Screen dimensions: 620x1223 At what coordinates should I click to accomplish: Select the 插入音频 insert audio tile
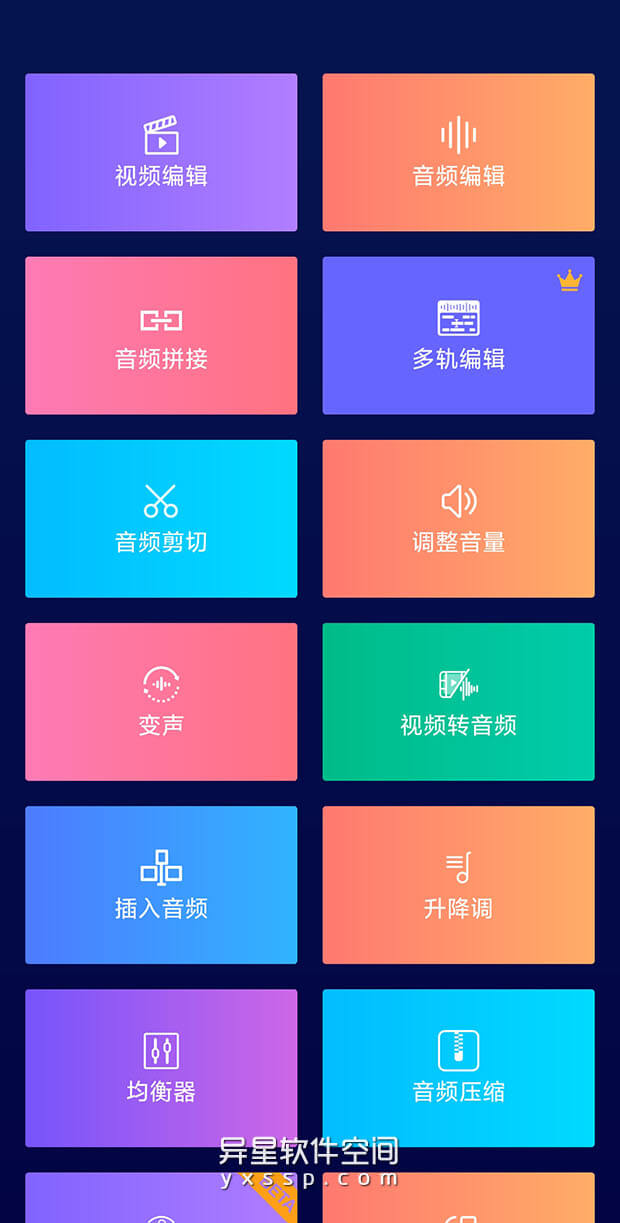(161, 884)
